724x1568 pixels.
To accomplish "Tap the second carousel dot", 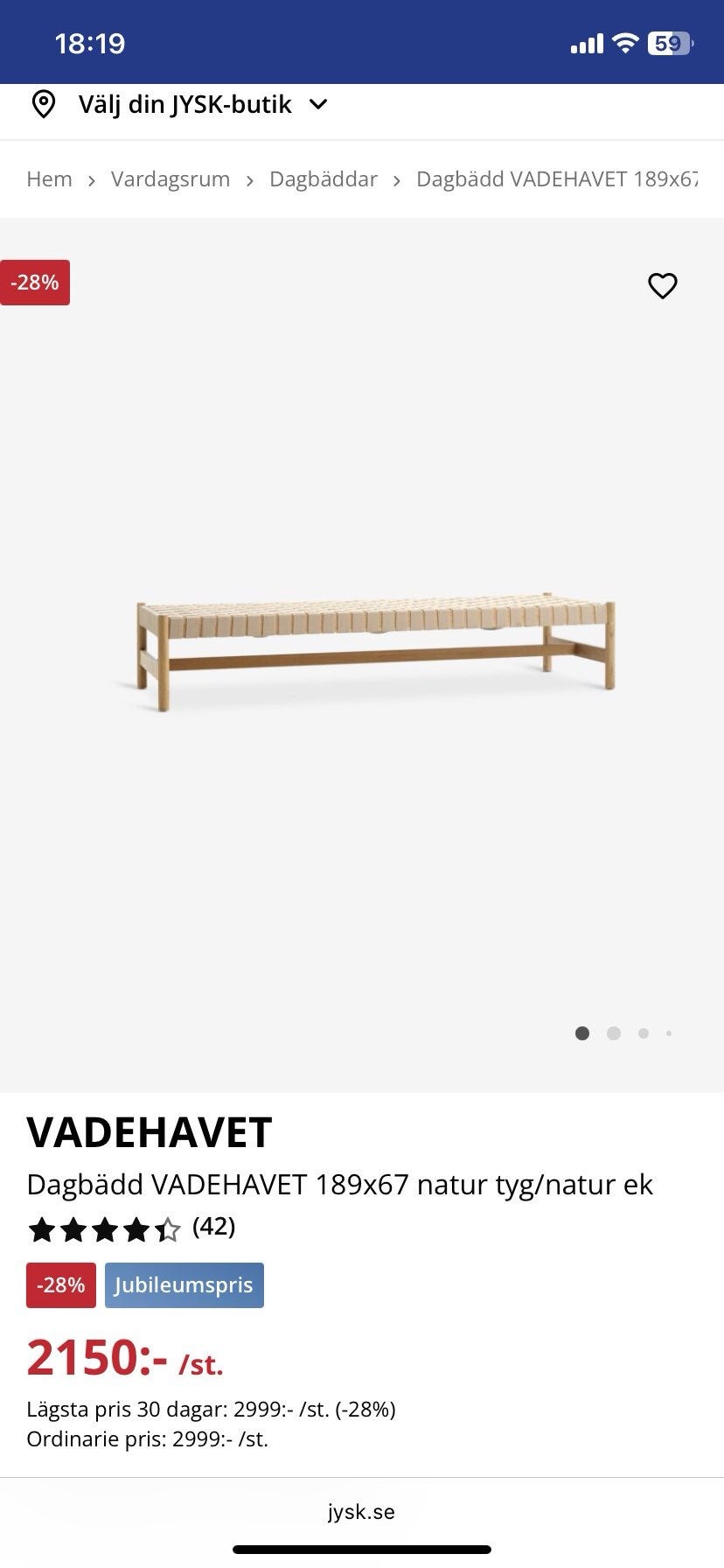I will coord(613,1033).
